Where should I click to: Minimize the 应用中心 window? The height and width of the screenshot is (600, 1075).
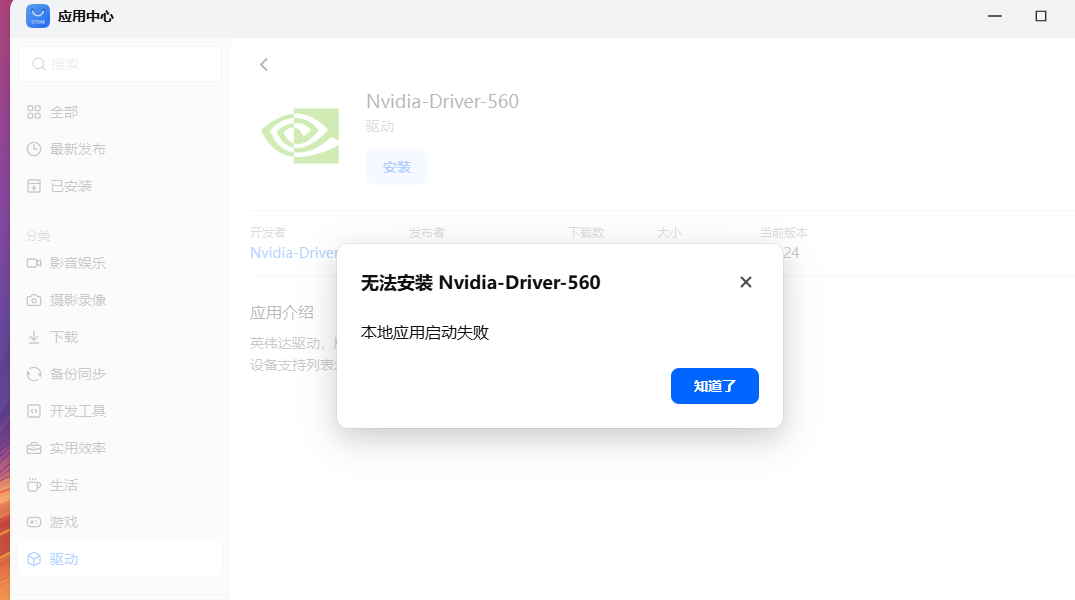point(995,16)
